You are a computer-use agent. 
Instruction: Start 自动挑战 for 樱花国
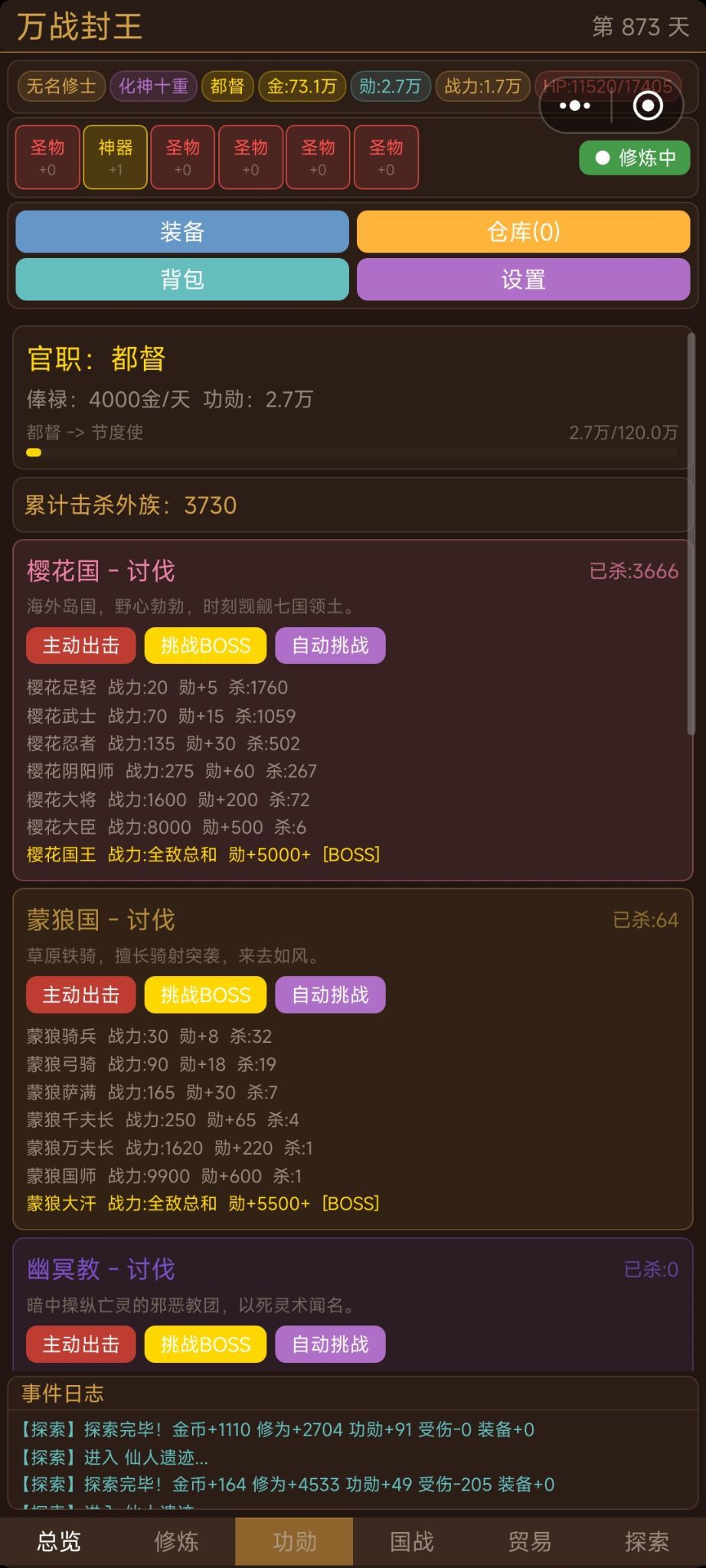330,645
